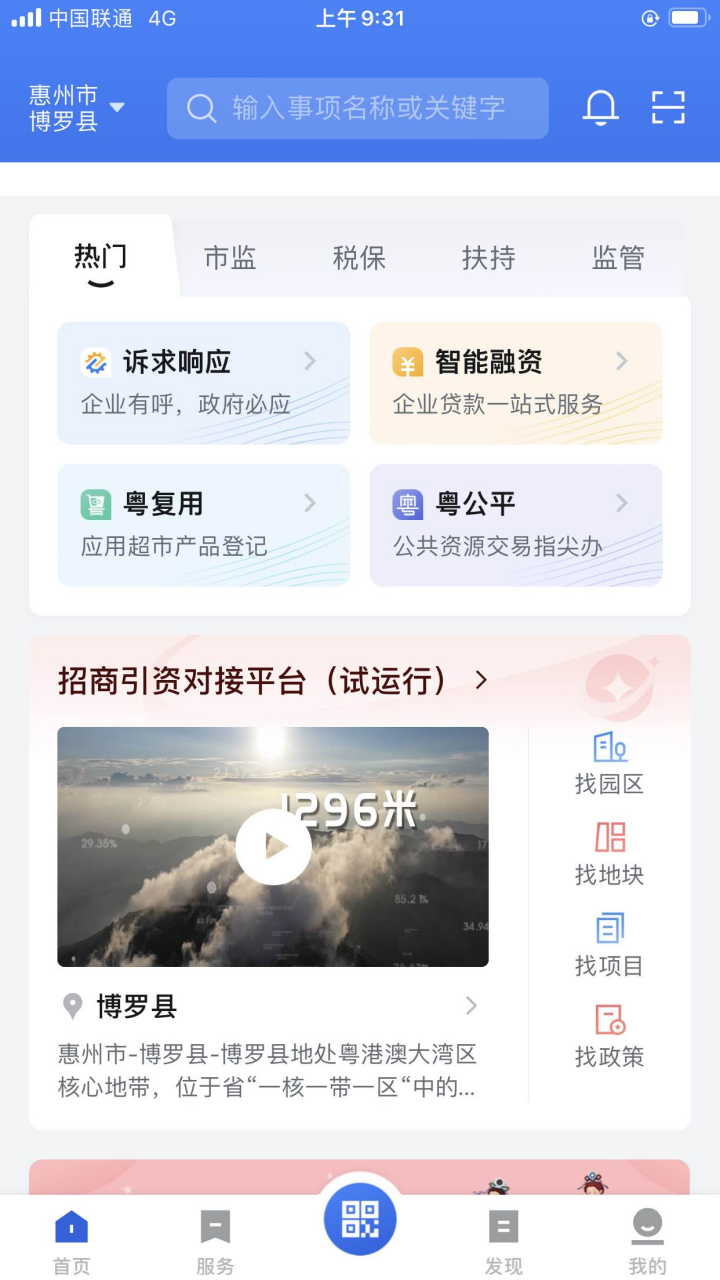Go to the 服务 tab
The height and width of the screenshot is (1280, 720).
tap(215, 1241)
